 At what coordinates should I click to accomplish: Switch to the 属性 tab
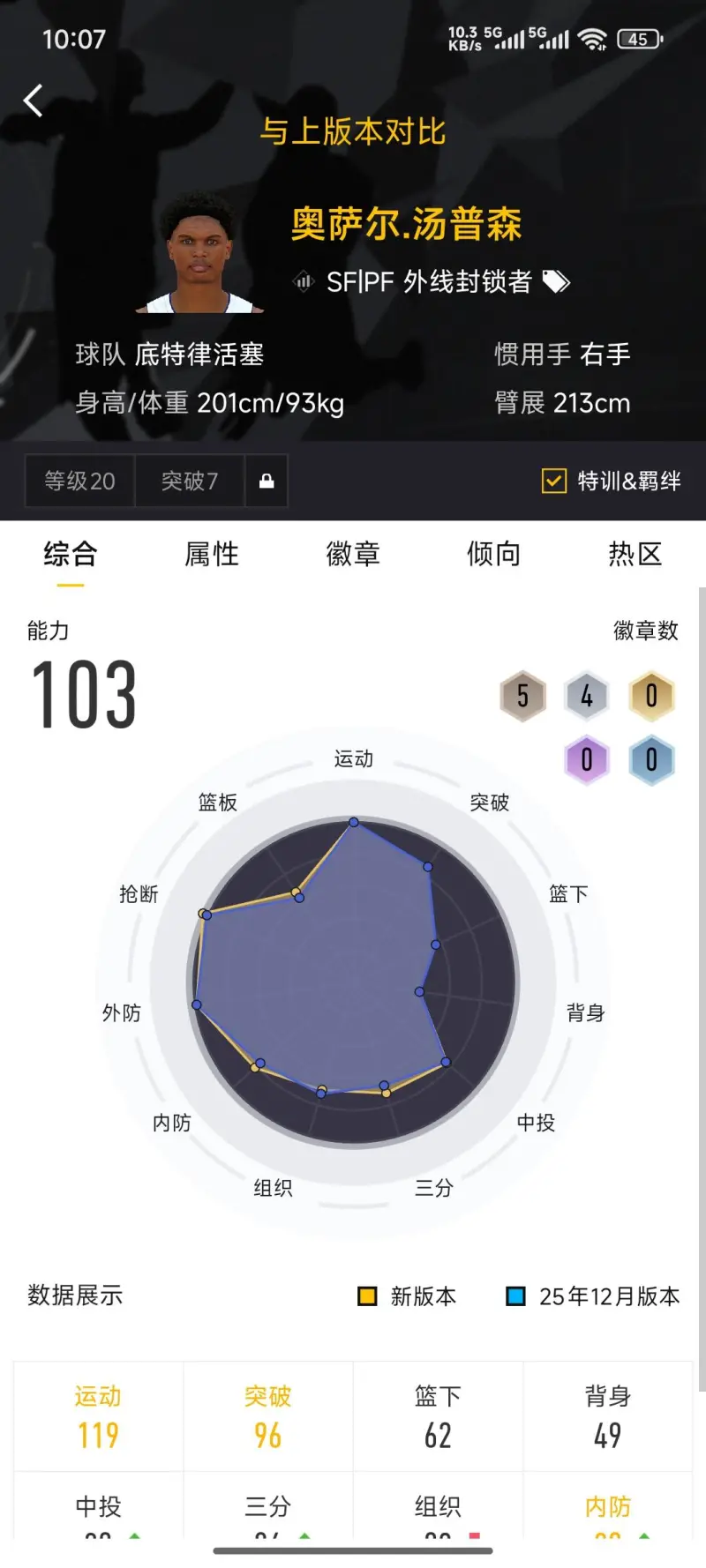[x=212, y=555]
